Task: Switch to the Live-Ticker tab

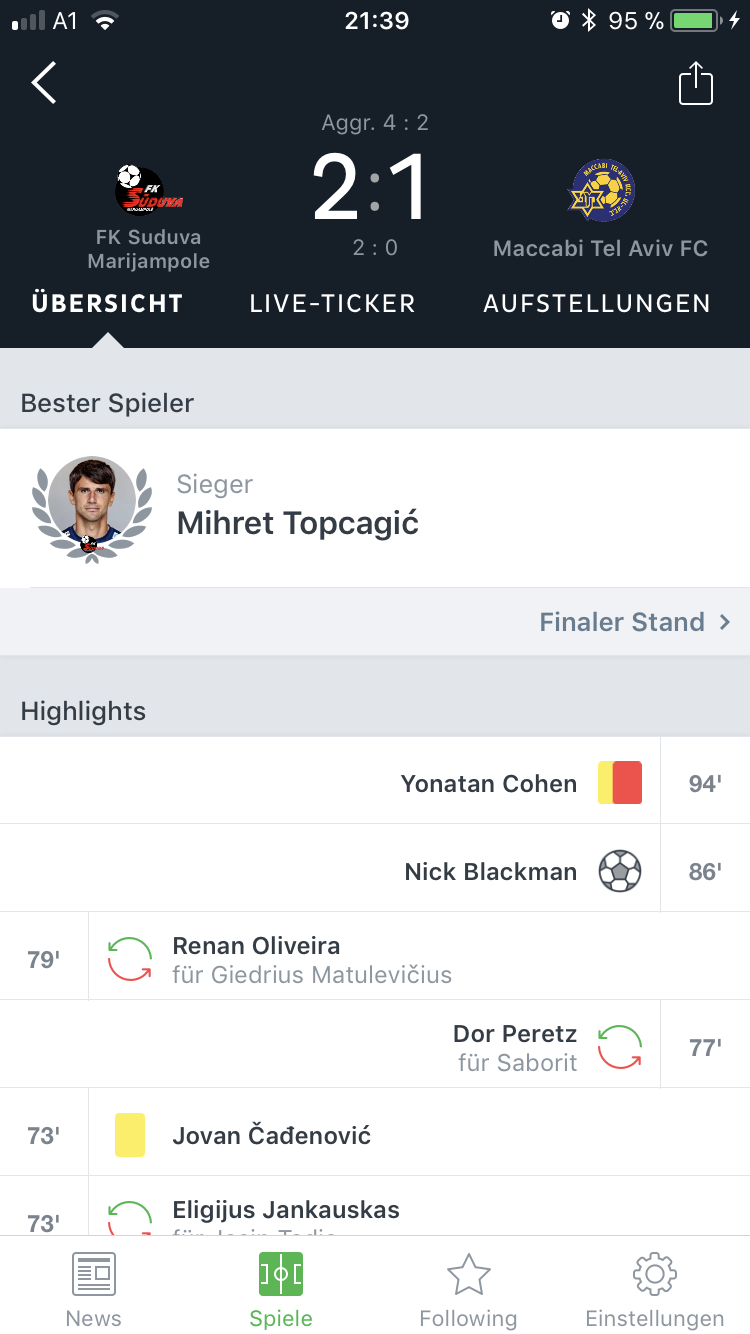Action: [332, 304]
